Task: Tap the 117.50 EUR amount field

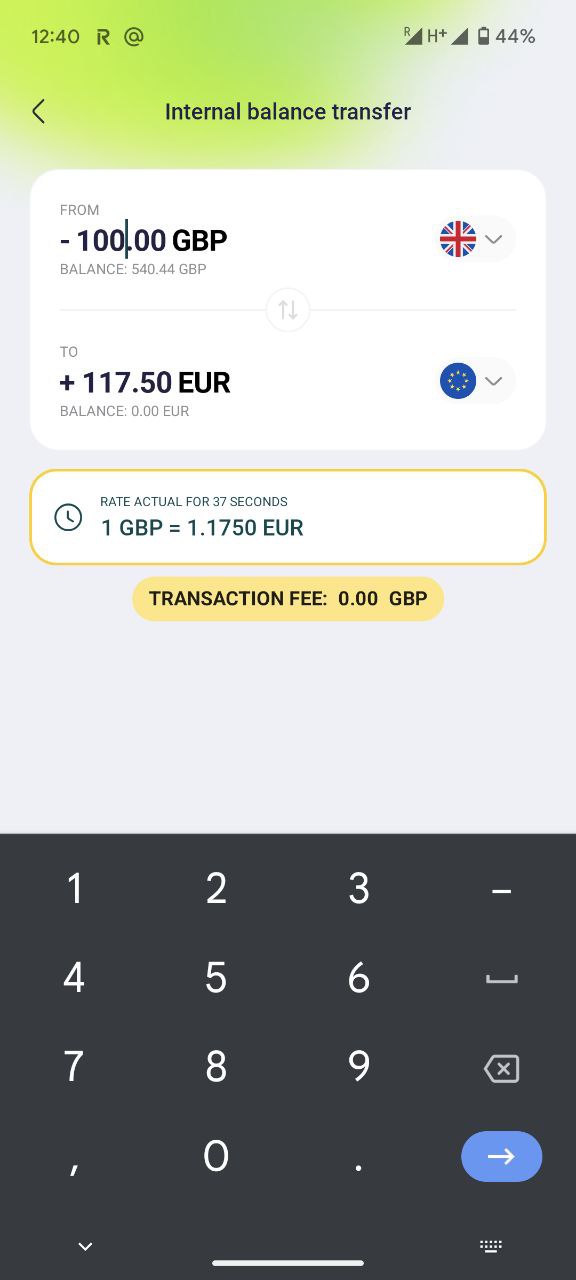Action: (145, 382)
